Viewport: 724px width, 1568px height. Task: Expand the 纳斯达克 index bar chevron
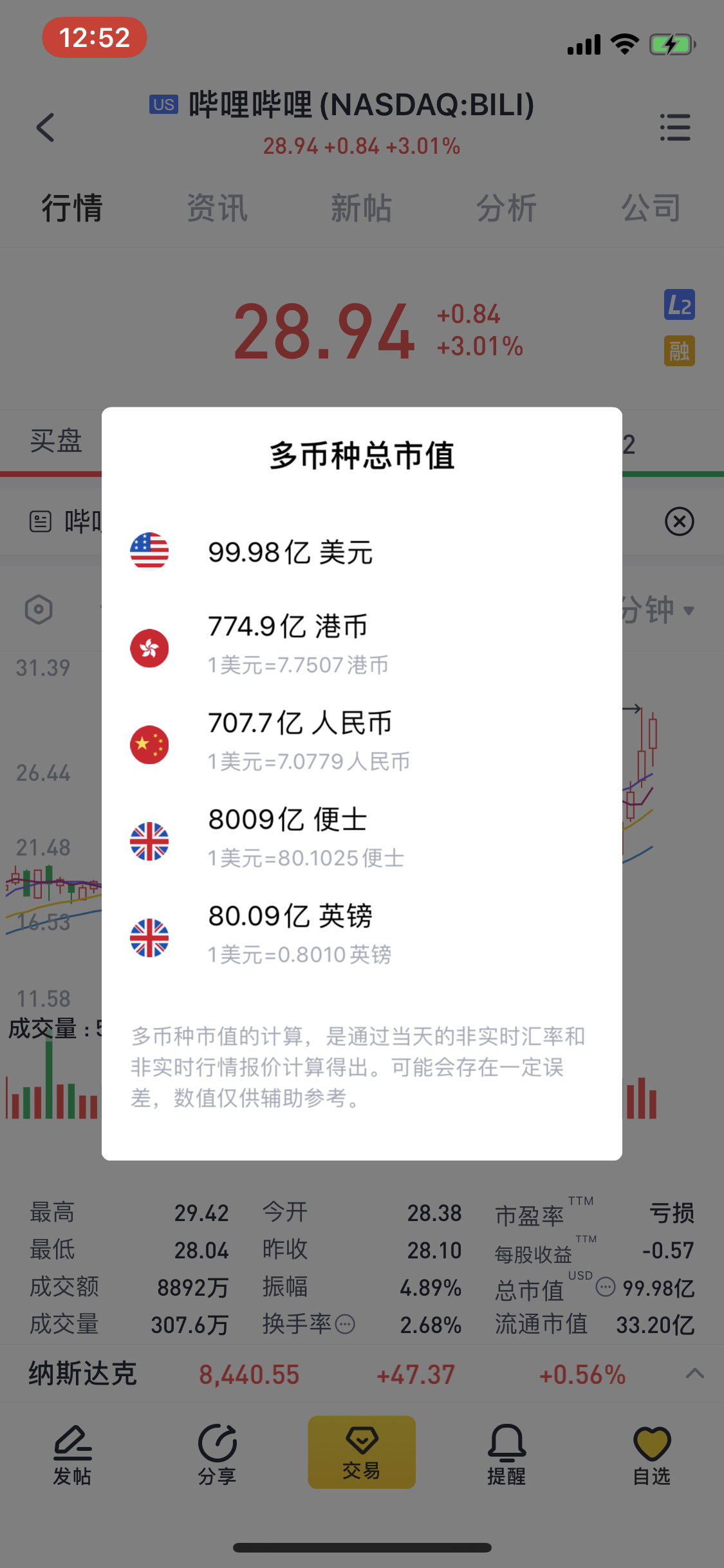coord(695,1373)
